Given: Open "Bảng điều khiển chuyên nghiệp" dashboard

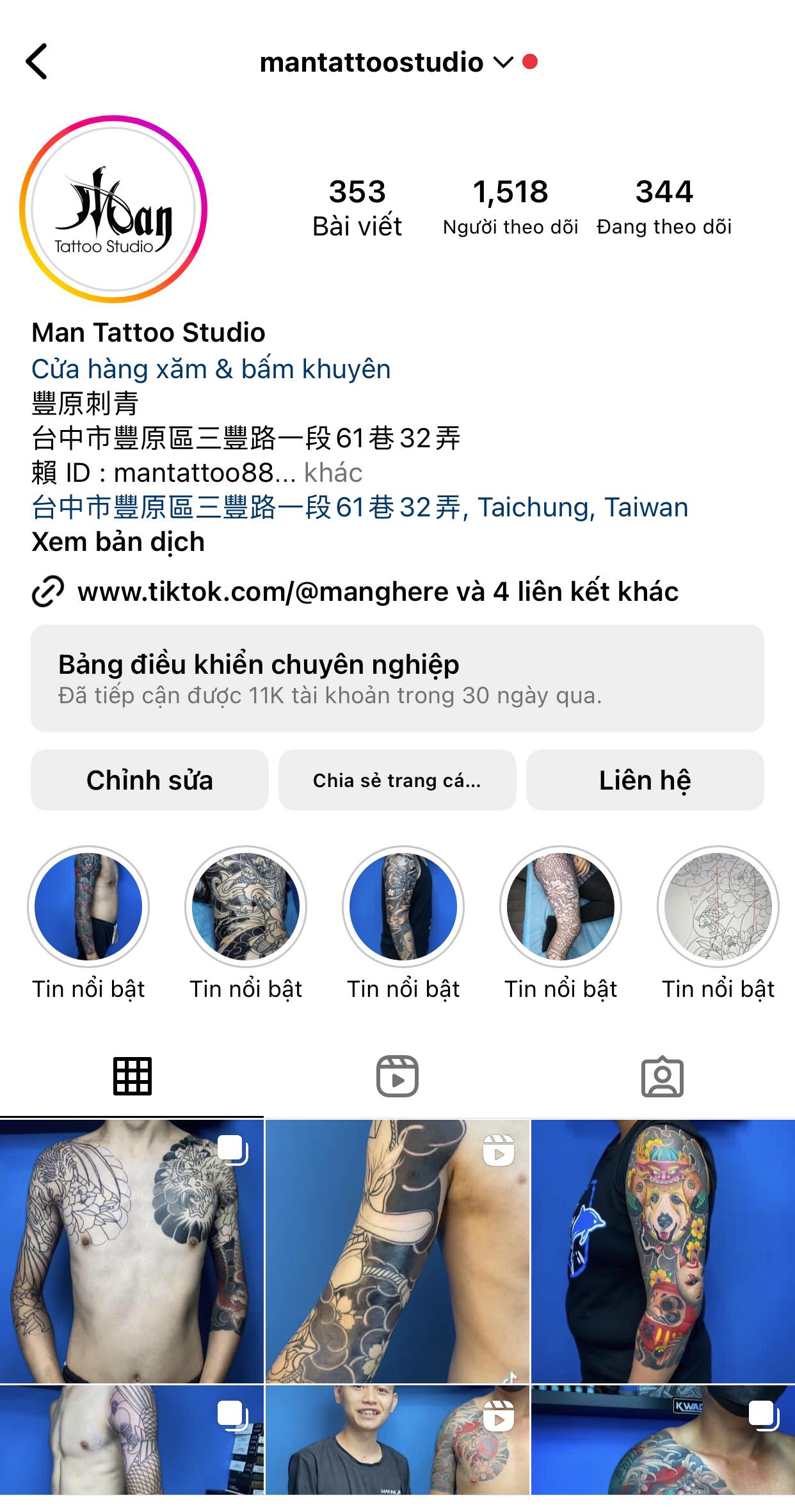Looking at the screenshot, I should (x=397, y=678).
